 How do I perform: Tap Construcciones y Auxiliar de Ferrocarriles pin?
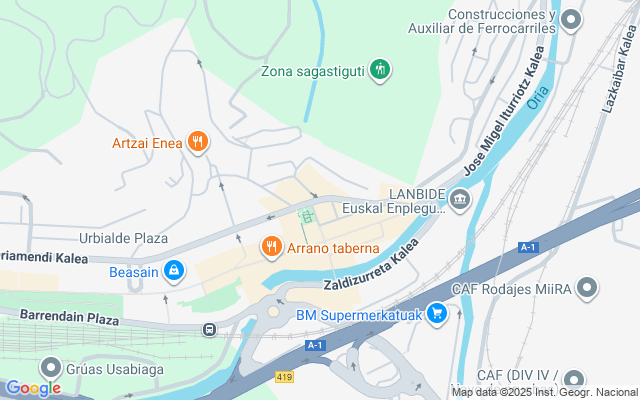572,19
